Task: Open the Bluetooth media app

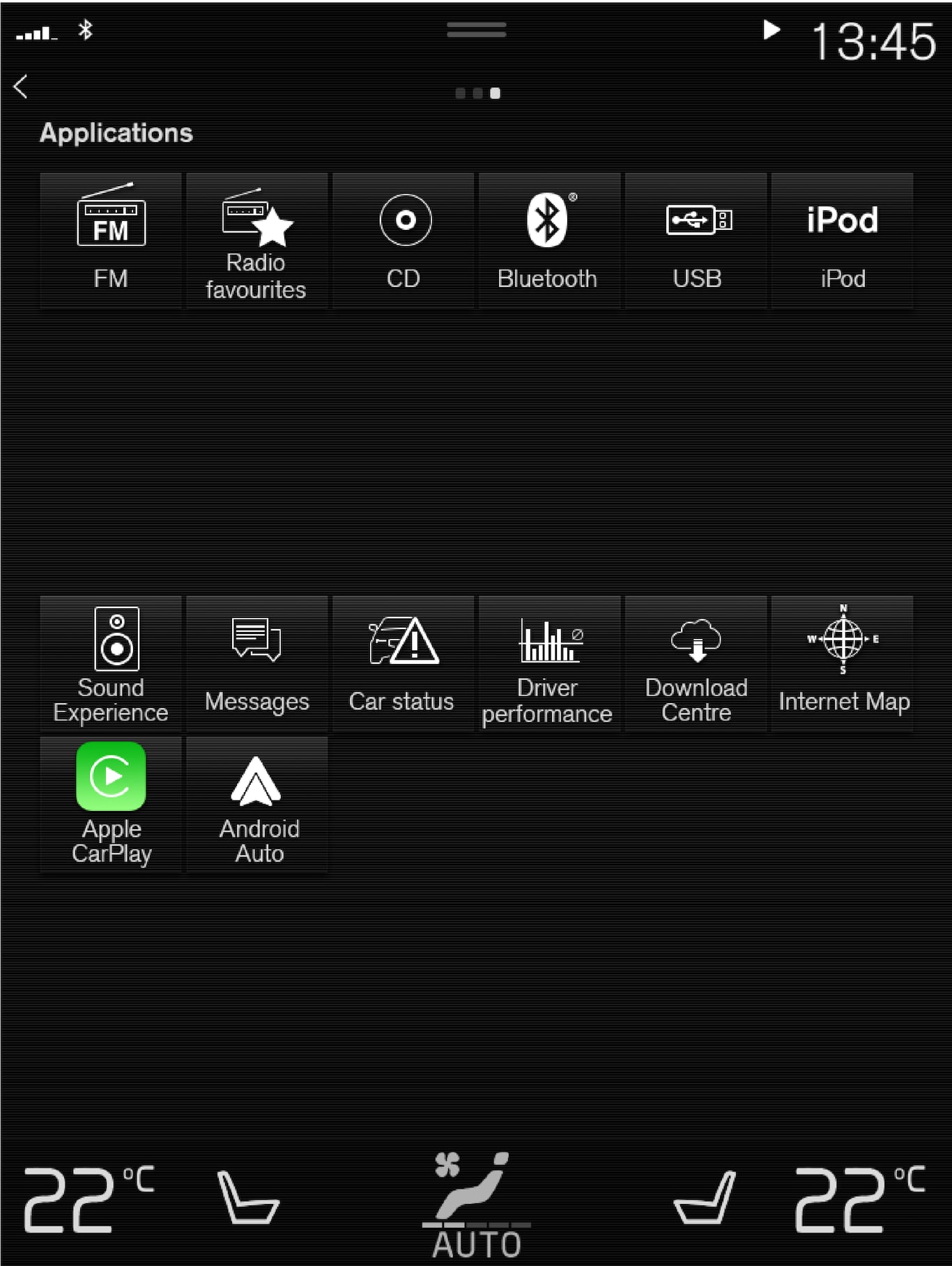Action: [548, 240]
